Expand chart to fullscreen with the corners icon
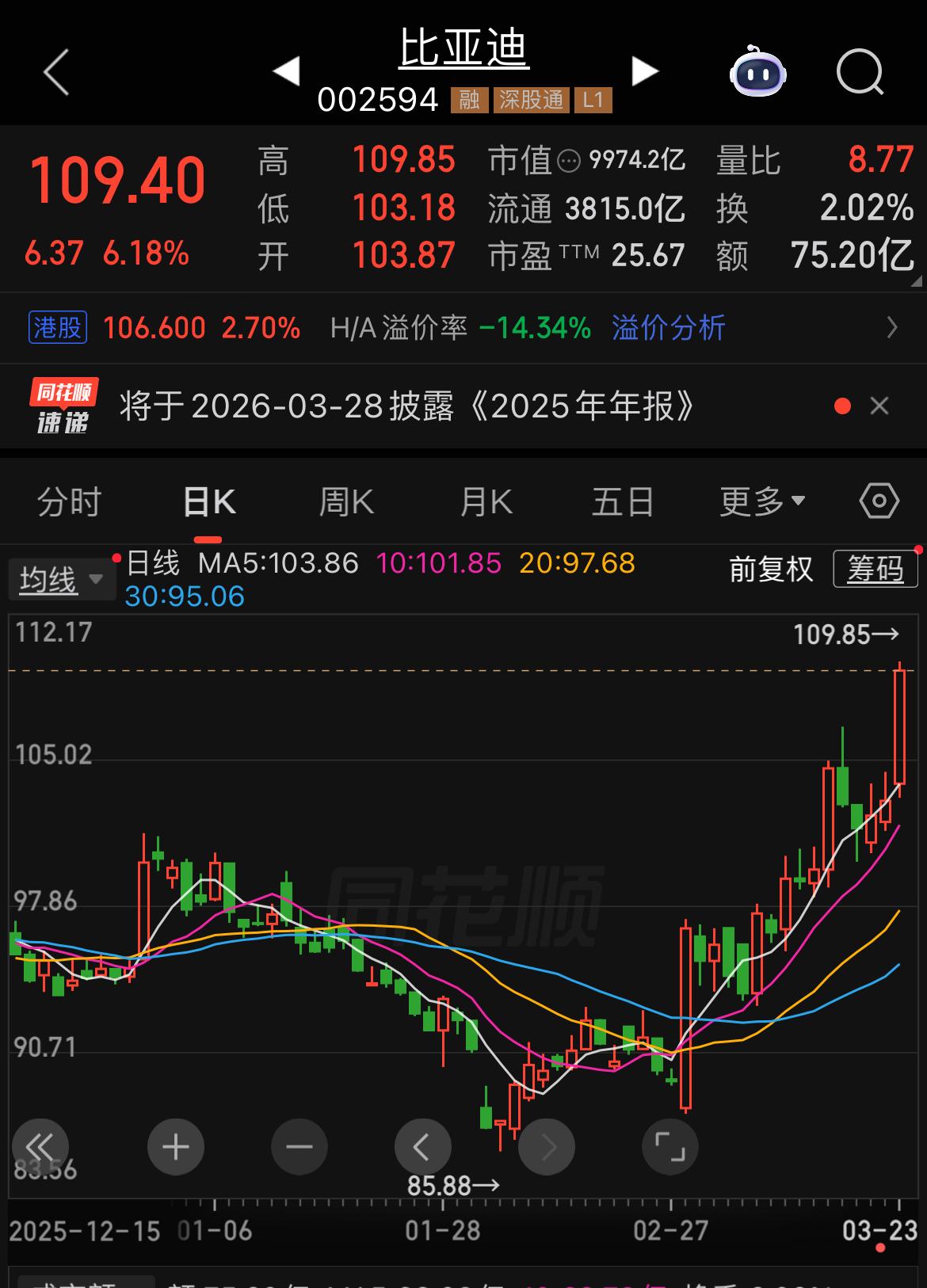927x1288 pixels. pyautogui.click(x=670, y=1146)
